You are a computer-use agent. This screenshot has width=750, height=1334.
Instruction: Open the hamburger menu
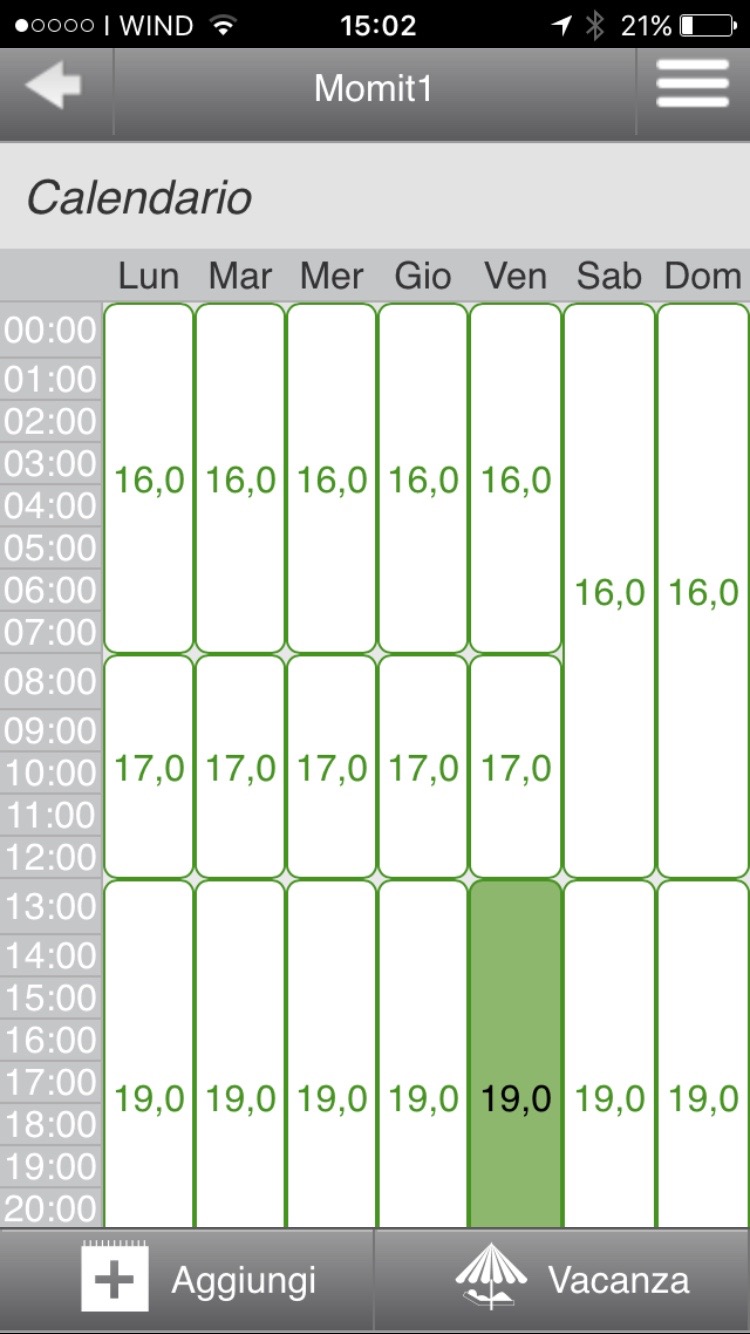click(692, 85)
